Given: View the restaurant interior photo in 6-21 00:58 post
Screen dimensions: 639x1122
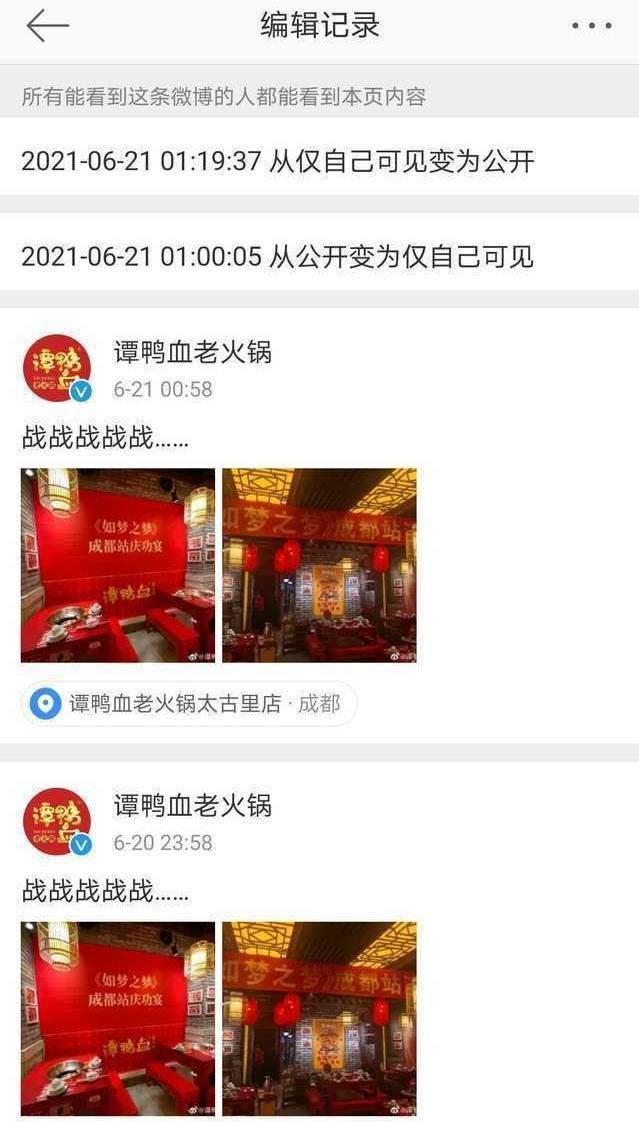Looking at the screenshot, I should tap(319, 565).
